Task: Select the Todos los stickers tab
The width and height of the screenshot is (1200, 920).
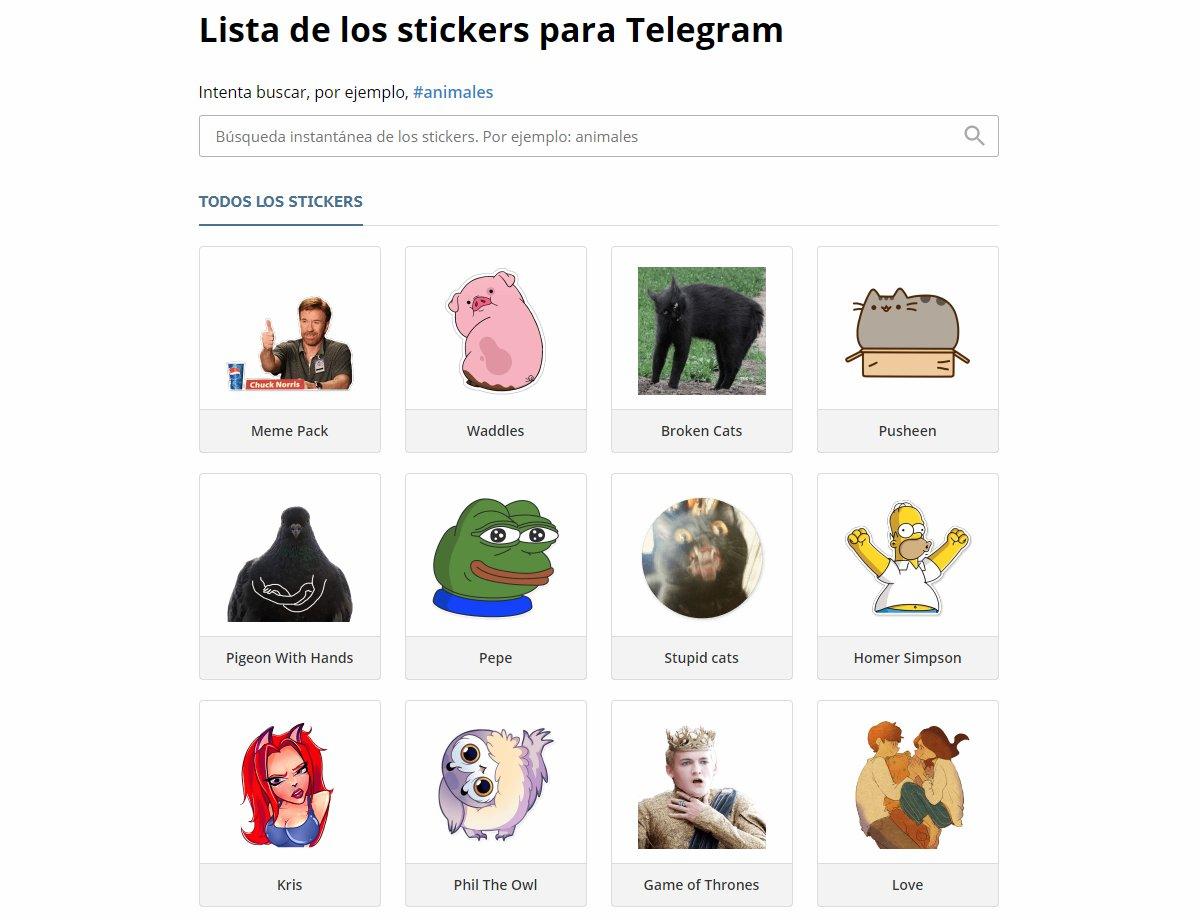Action: click(x=281, y=201)
